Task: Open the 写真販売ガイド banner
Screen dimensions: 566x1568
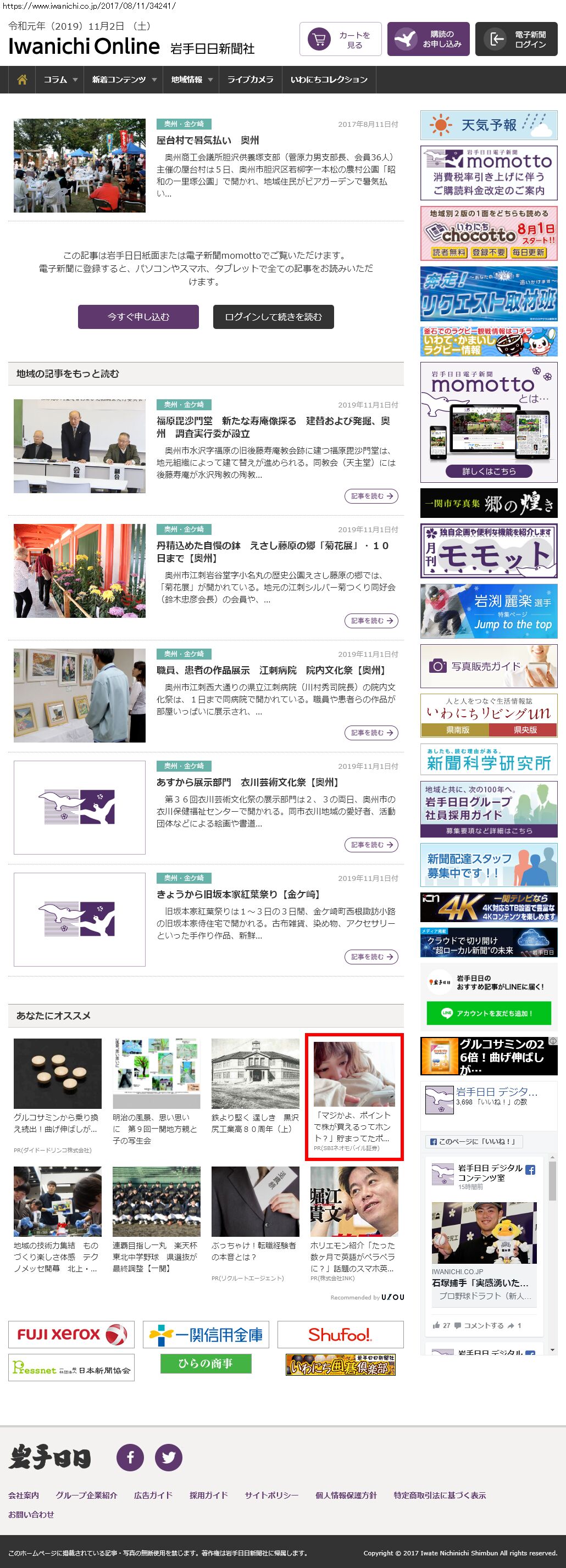Action: (x=489, y=666)
